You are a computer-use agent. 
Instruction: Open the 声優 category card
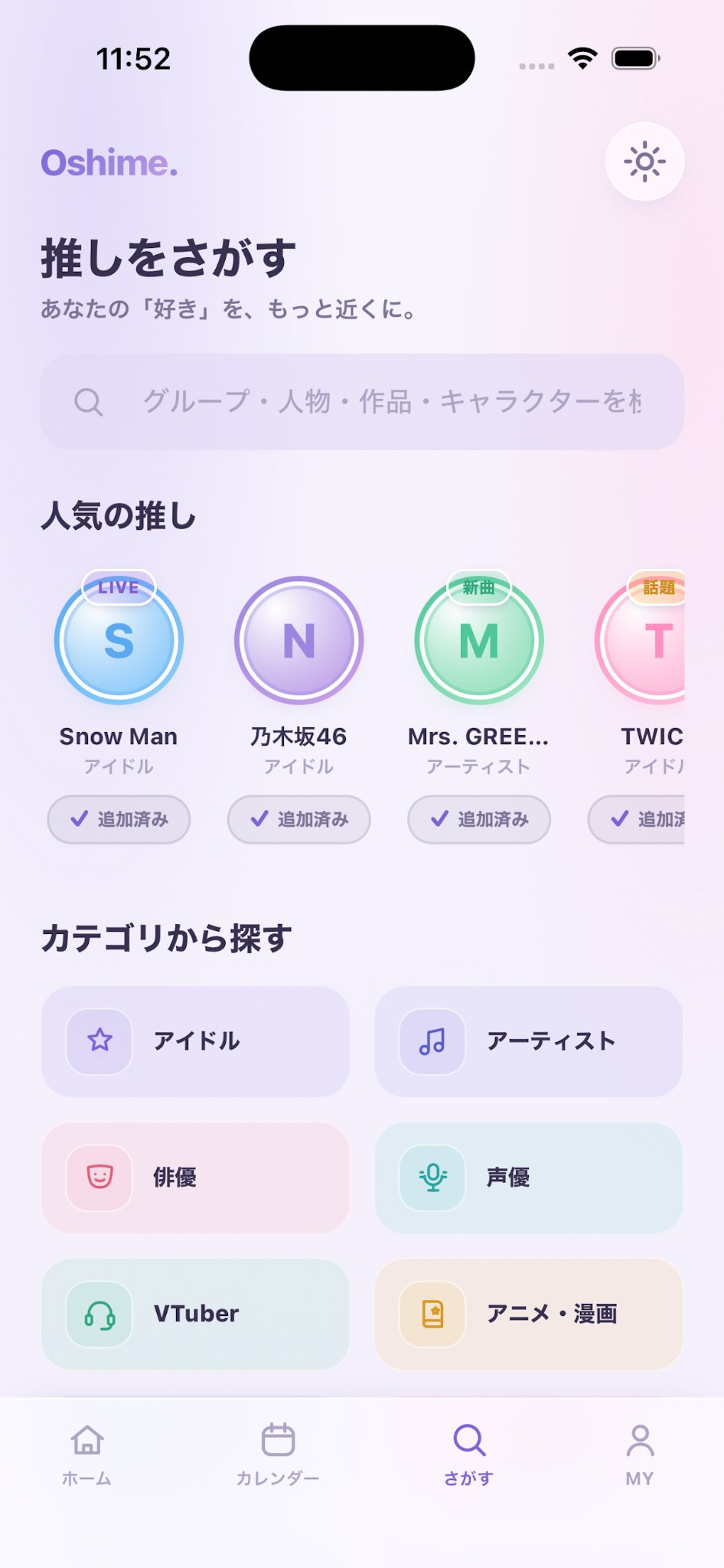[528, 1178]
